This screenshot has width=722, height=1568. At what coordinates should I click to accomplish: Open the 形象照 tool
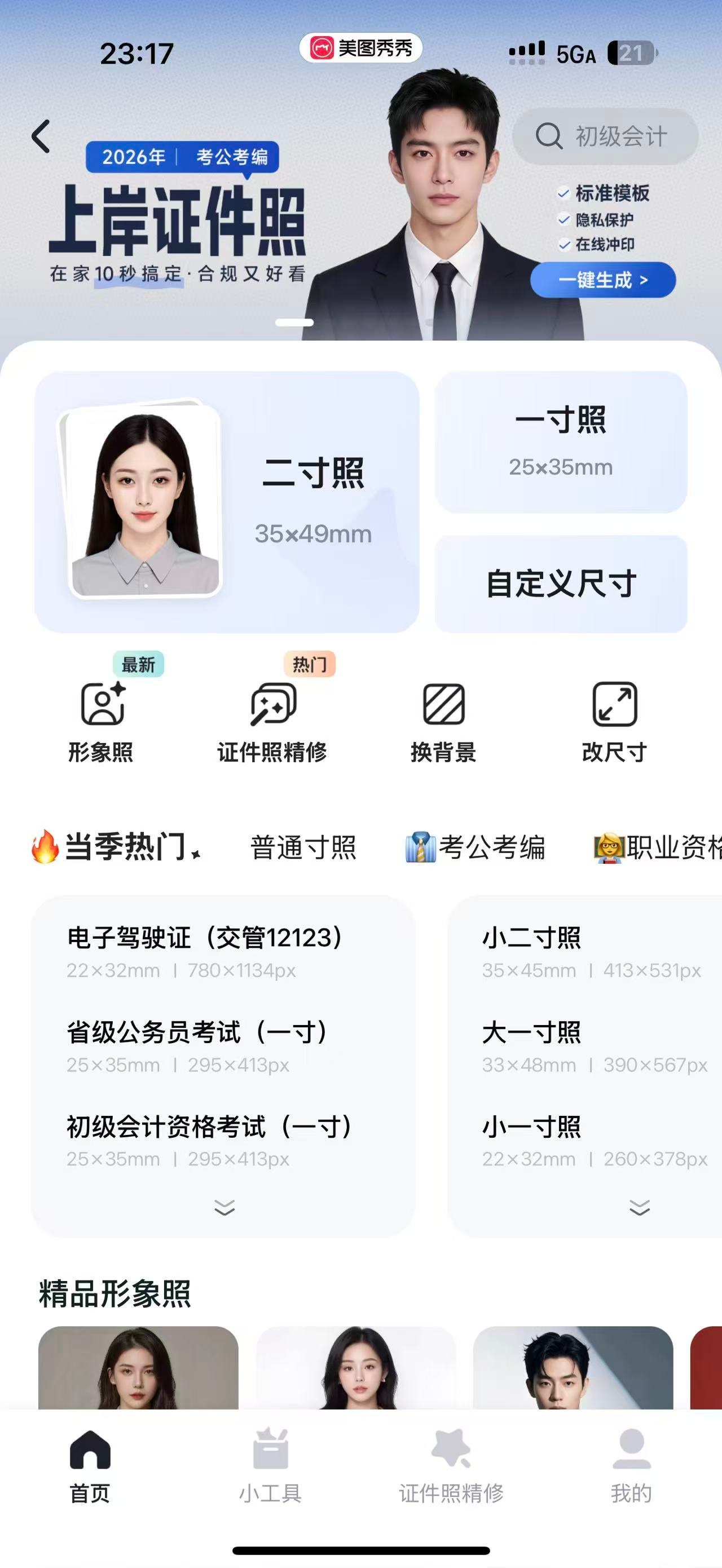click(x=101, y=721)
